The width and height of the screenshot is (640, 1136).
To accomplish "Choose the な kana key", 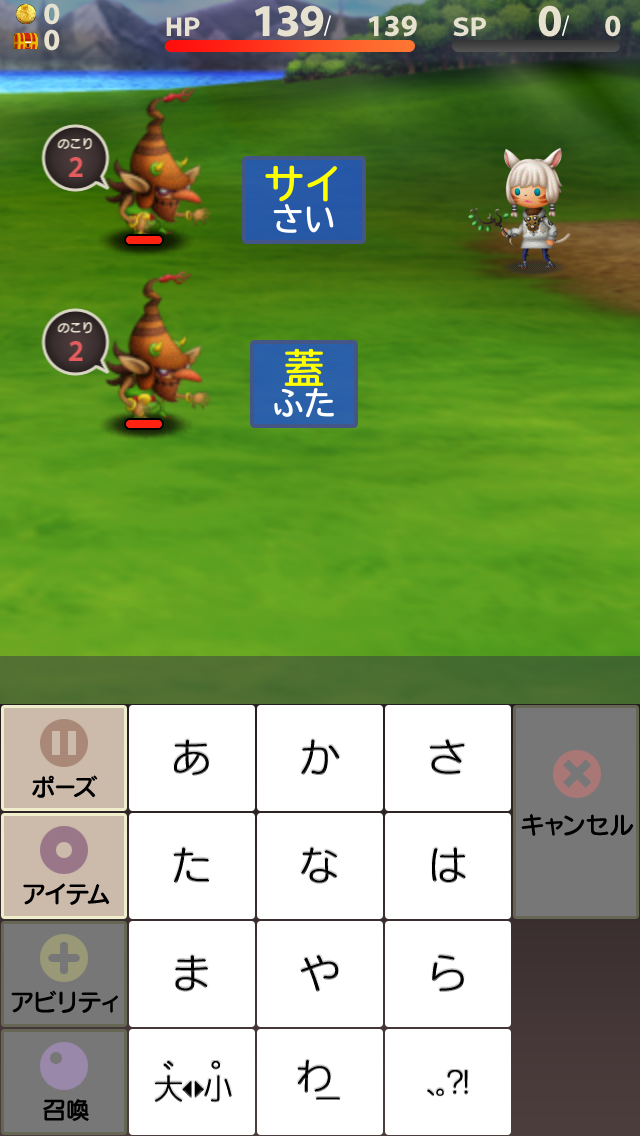I will pos(320,866).
